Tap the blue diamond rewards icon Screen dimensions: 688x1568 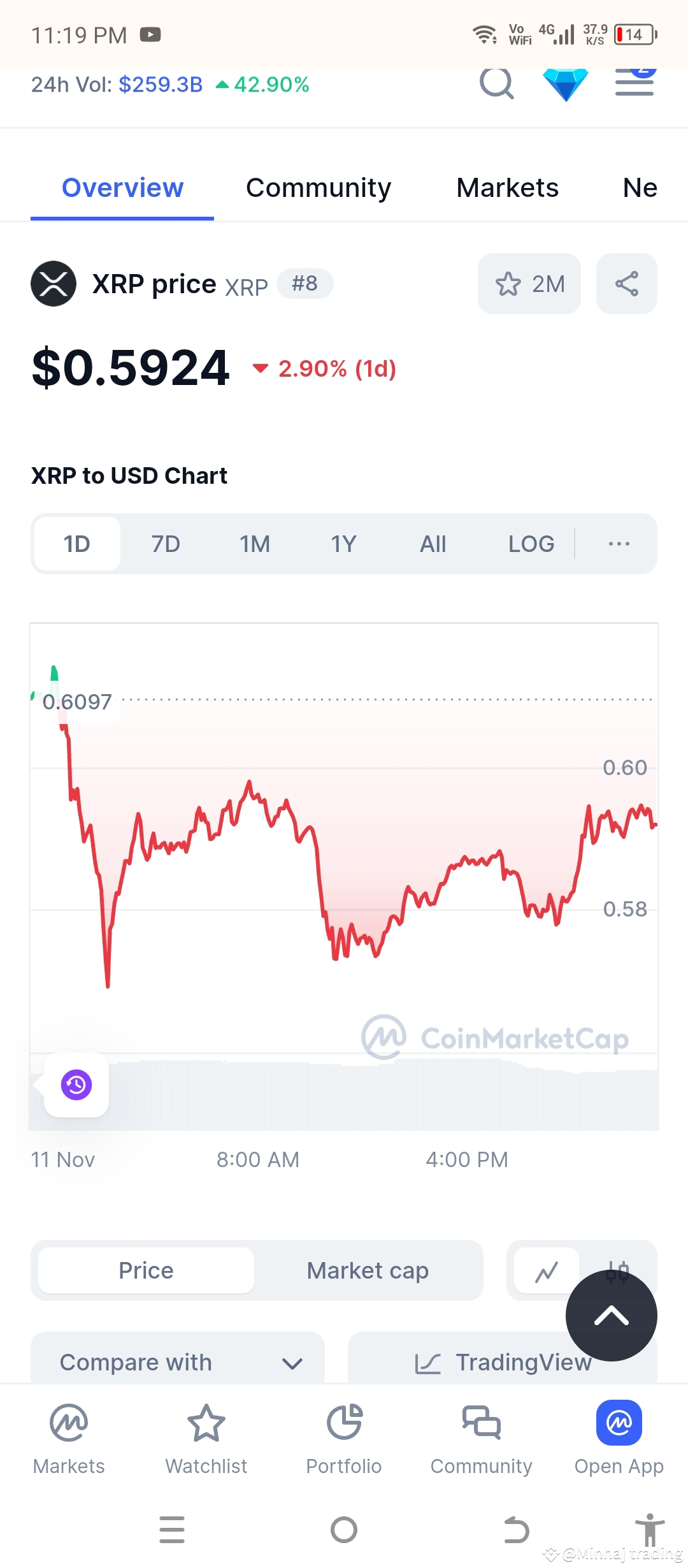tap(566, 83)
